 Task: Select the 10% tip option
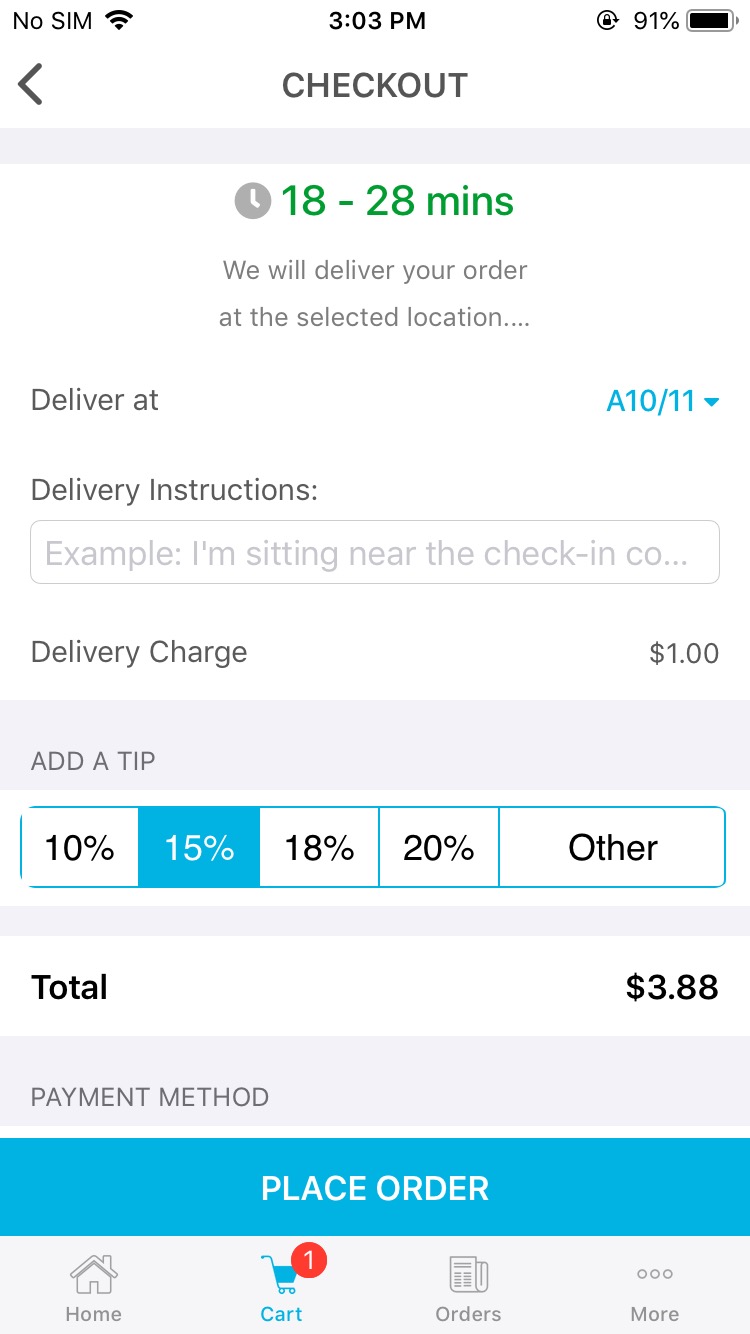point(79,847)
